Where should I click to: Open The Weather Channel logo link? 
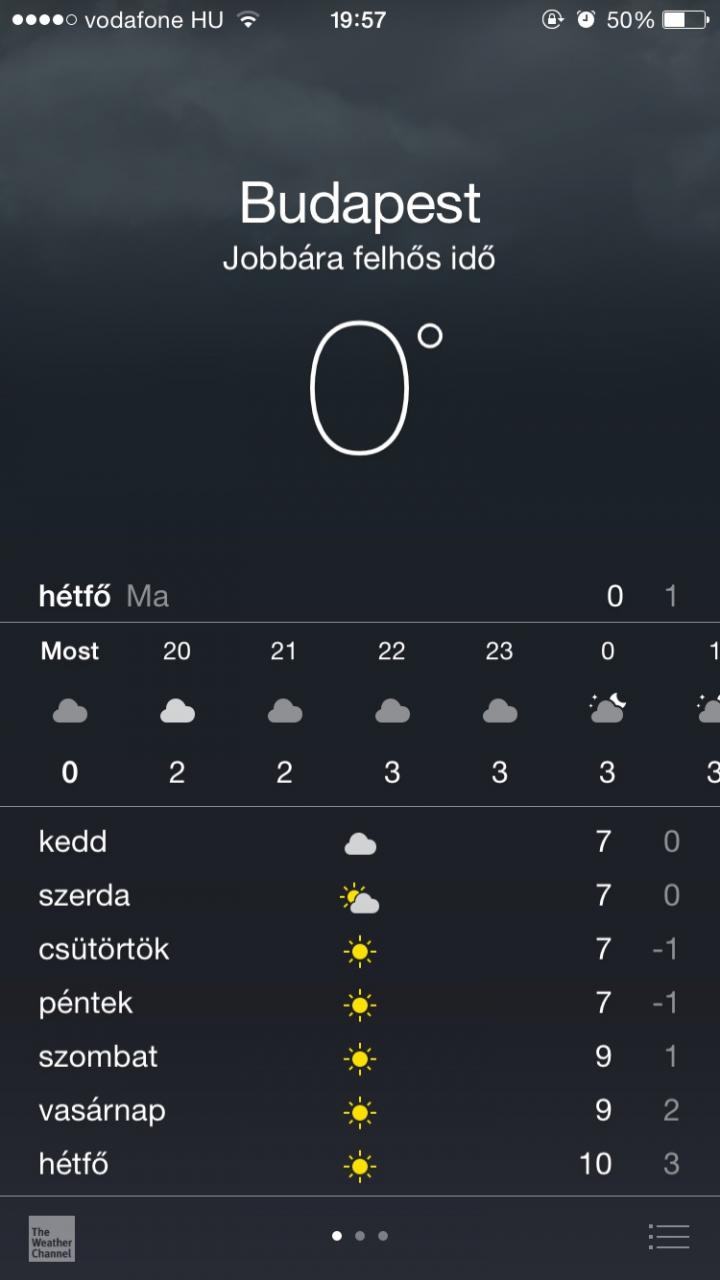(51, 1238)
